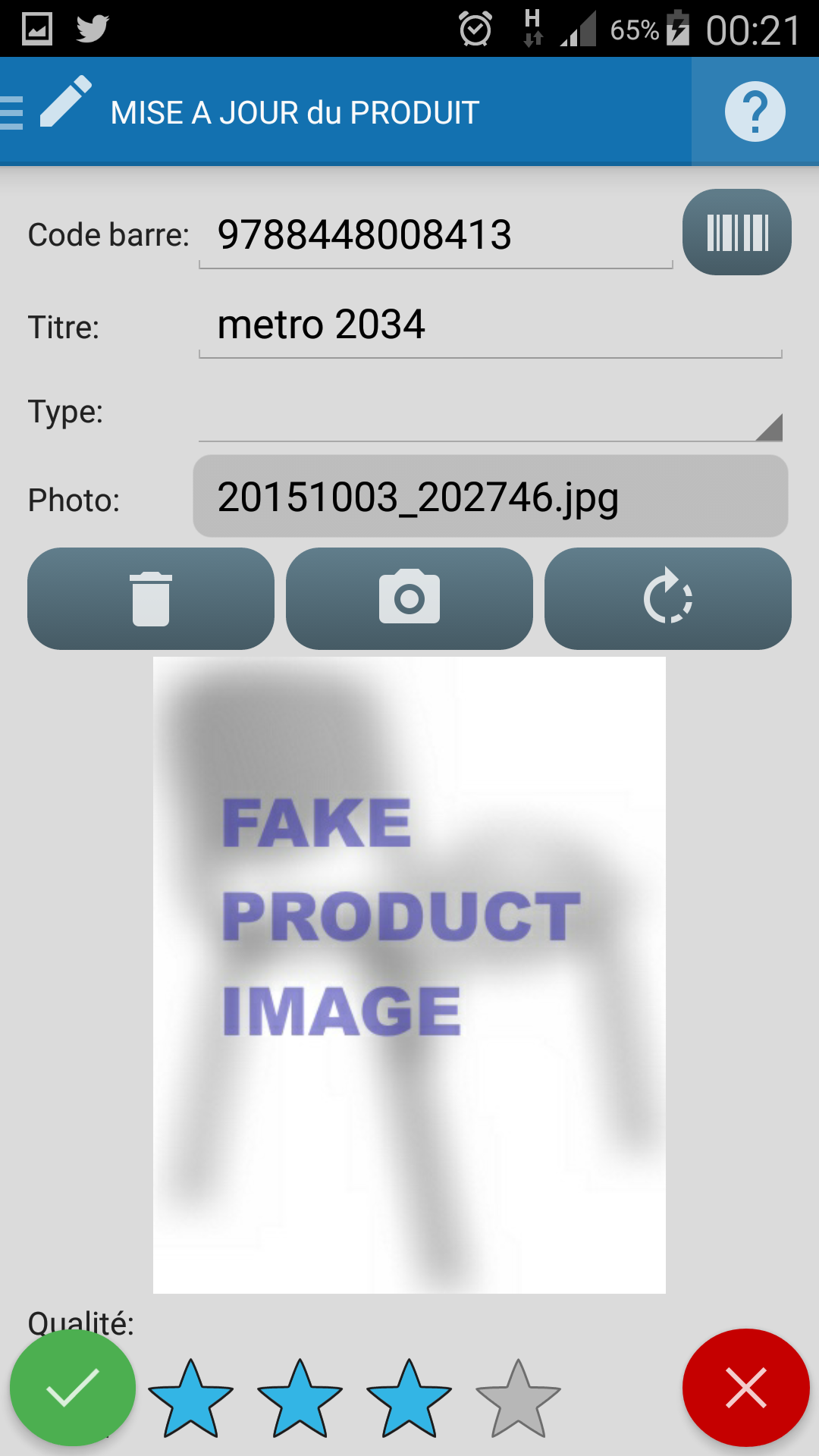Image resolution: width=819 pixels, height=1456 pixels.
Task: Rotate the product photo
Action: pos(667,598)
